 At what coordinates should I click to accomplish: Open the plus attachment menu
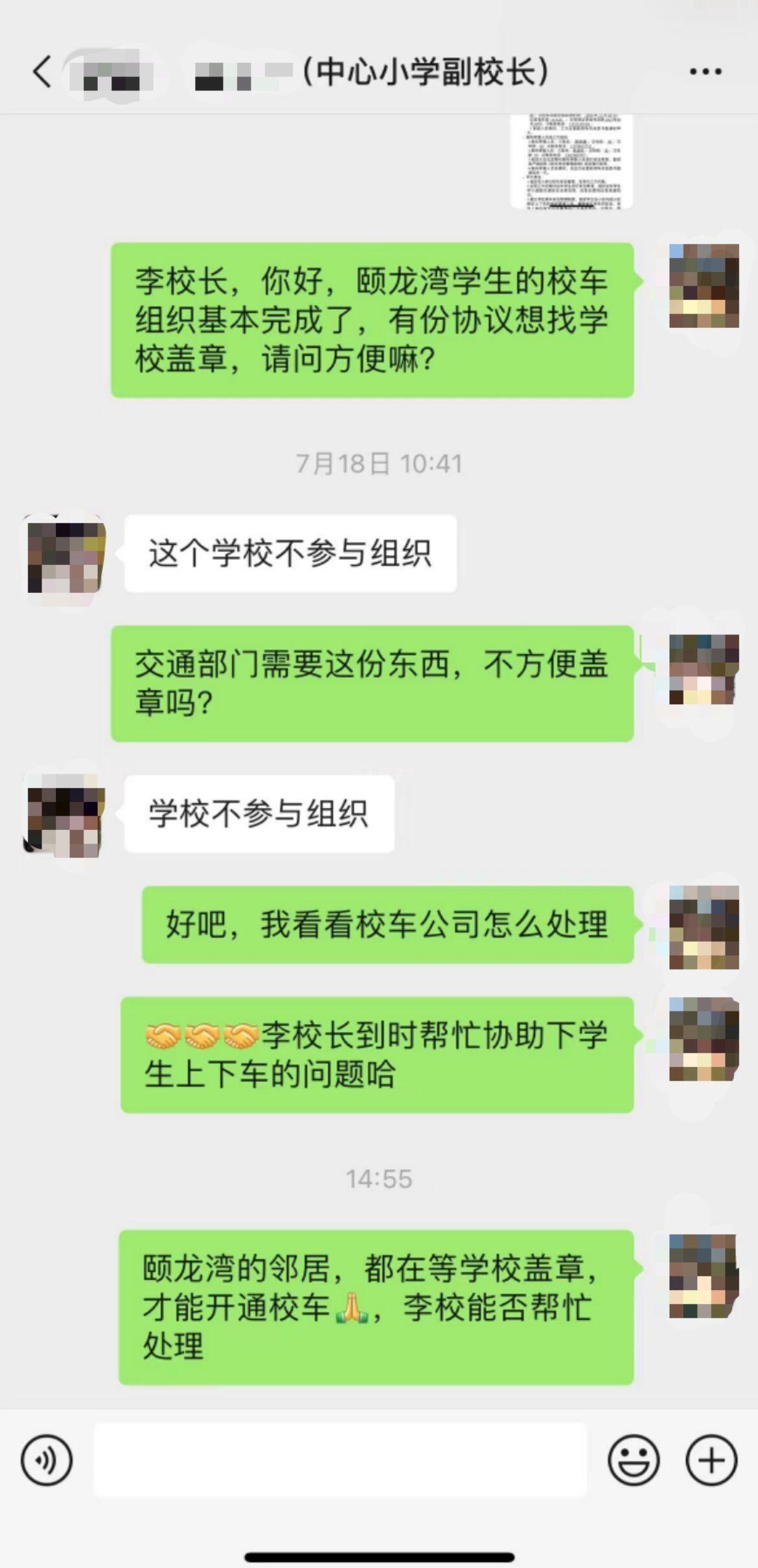[x=711, y=1460]
